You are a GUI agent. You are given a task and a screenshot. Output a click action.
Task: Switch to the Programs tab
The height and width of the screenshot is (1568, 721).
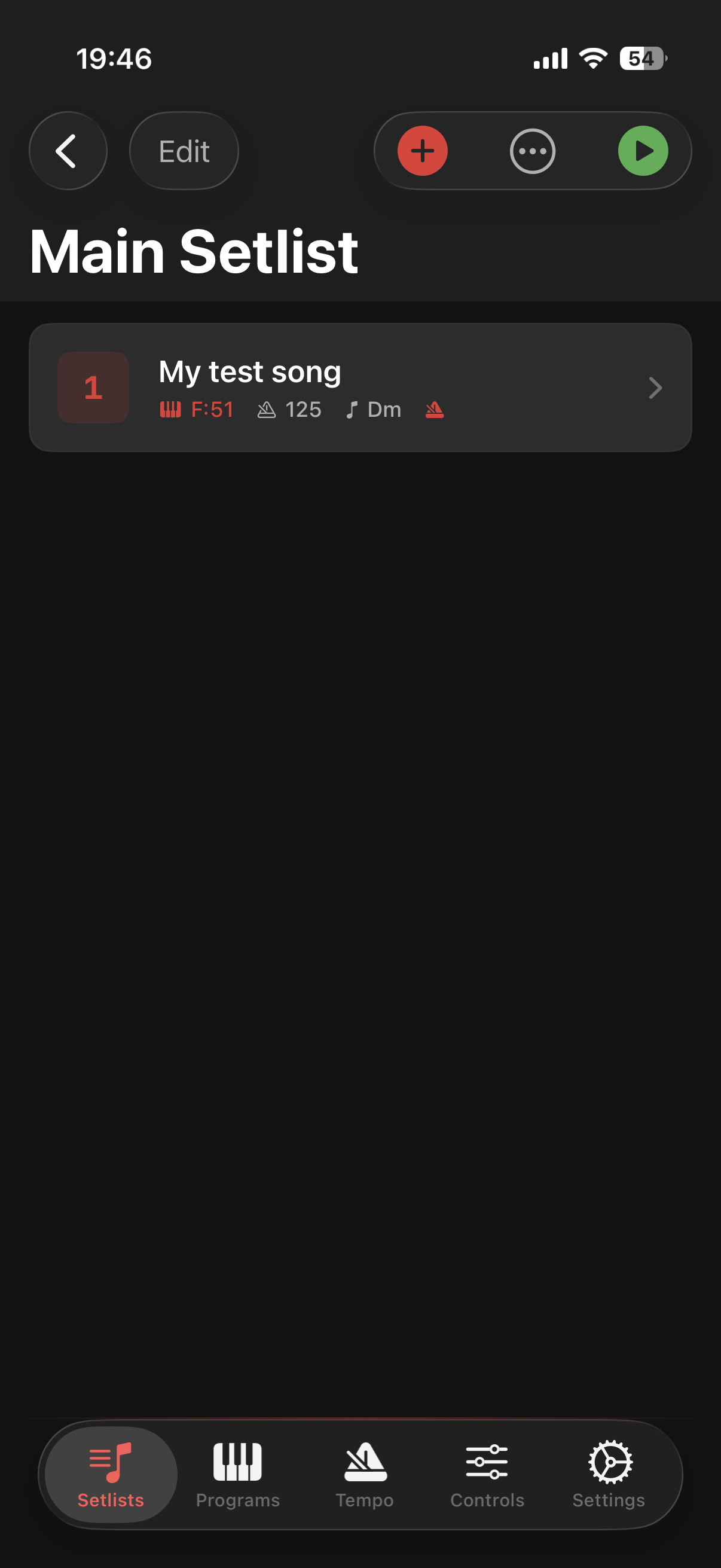(x=237, y=1474)
